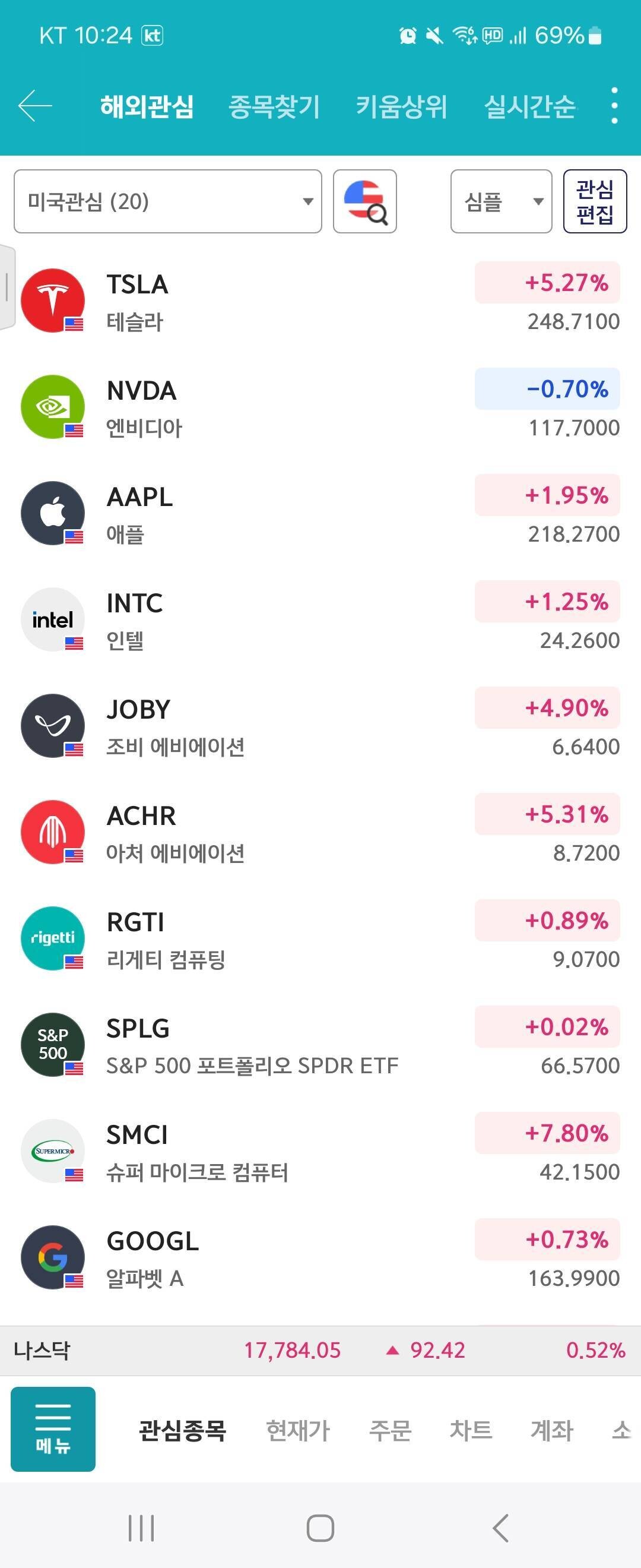Tap the Joby Aviation logo icon

pos(53,725)
